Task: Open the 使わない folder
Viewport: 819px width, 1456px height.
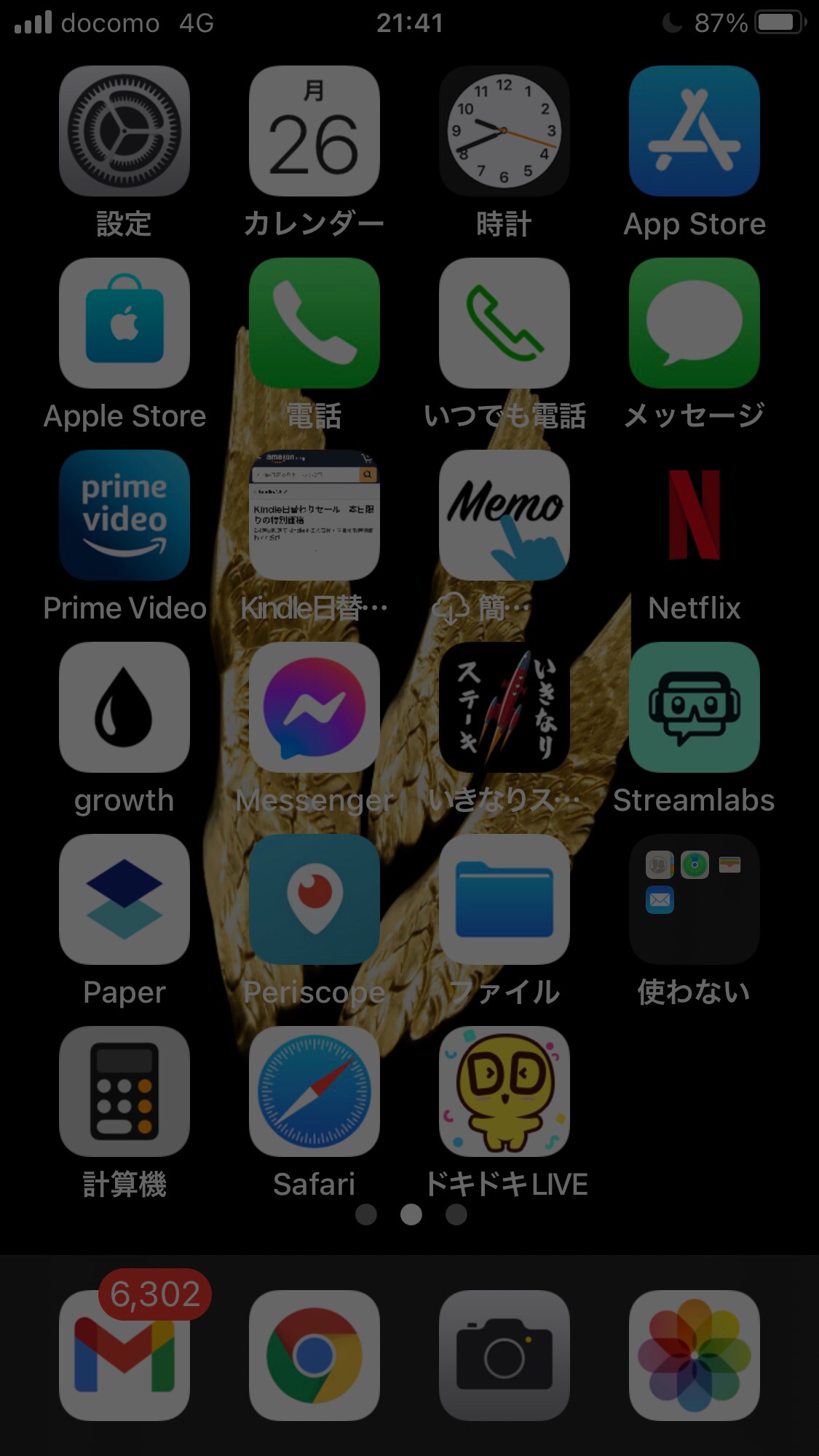Action: pyautogui.click(x=695, y=899)
